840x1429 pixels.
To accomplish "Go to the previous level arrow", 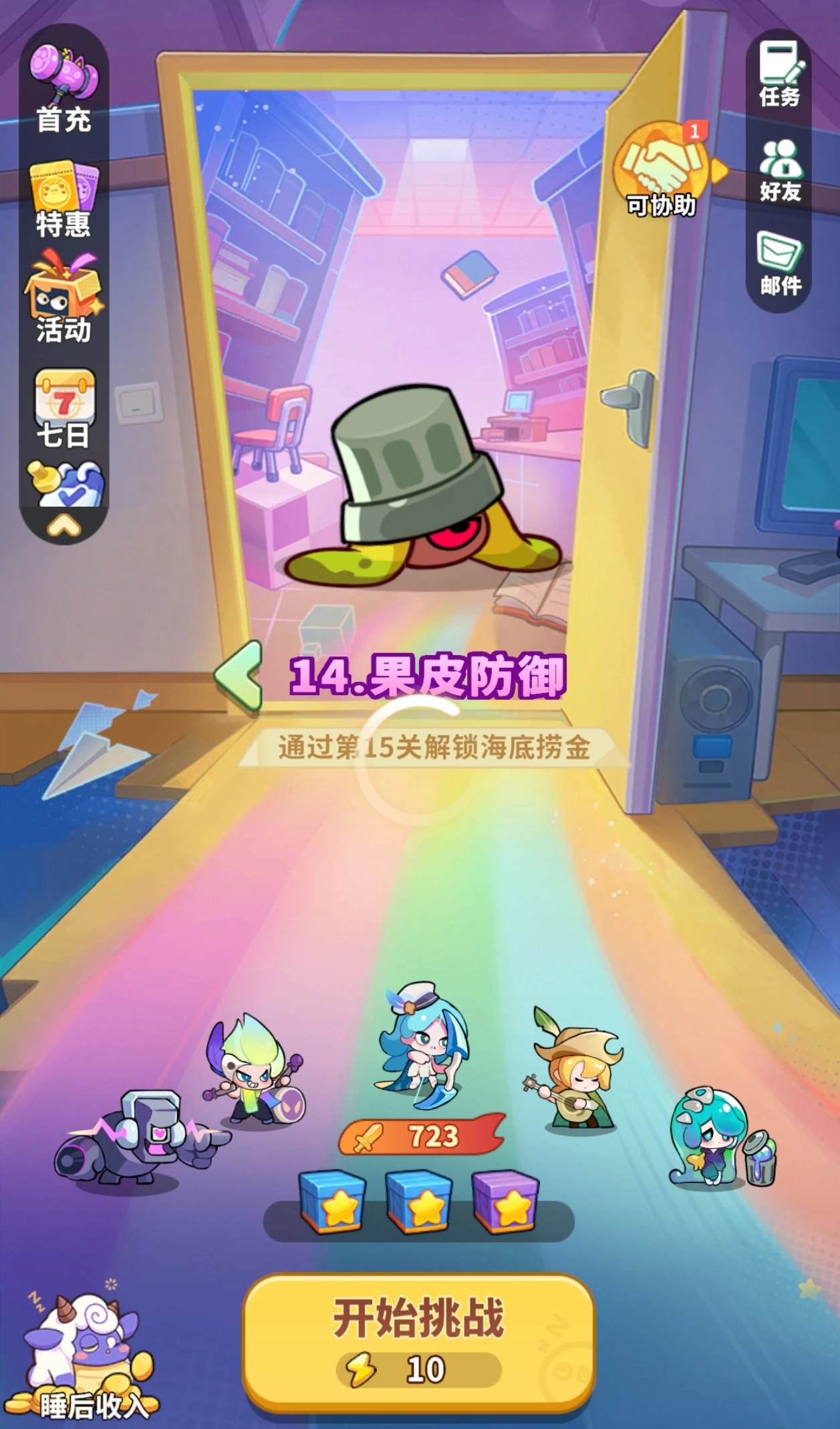I will tap(239, 675).
